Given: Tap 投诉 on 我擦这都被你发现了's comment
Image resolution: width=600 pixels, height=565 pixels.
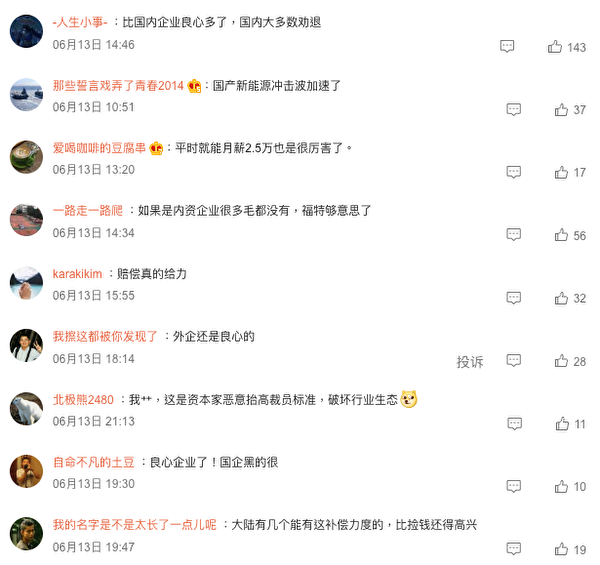Looking at the screenshot, I should pos(470,361).
